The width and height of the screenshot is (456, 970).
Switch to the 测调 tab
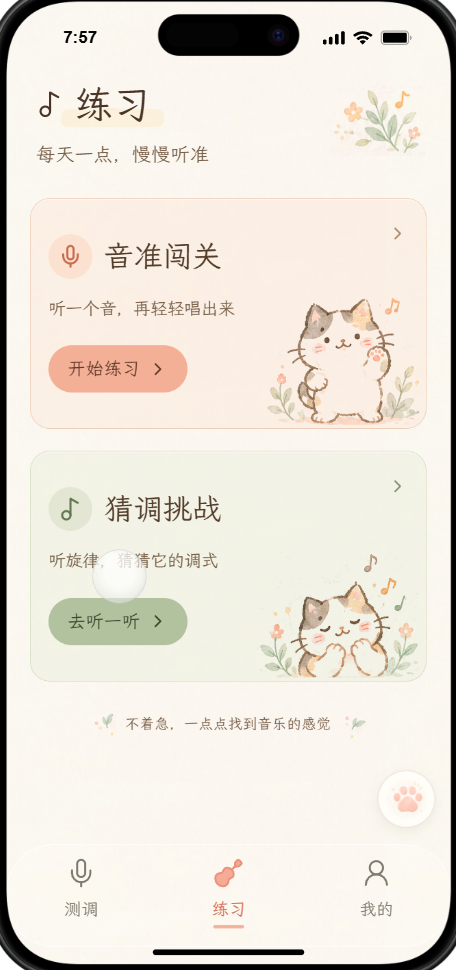[x=81, y=888]
